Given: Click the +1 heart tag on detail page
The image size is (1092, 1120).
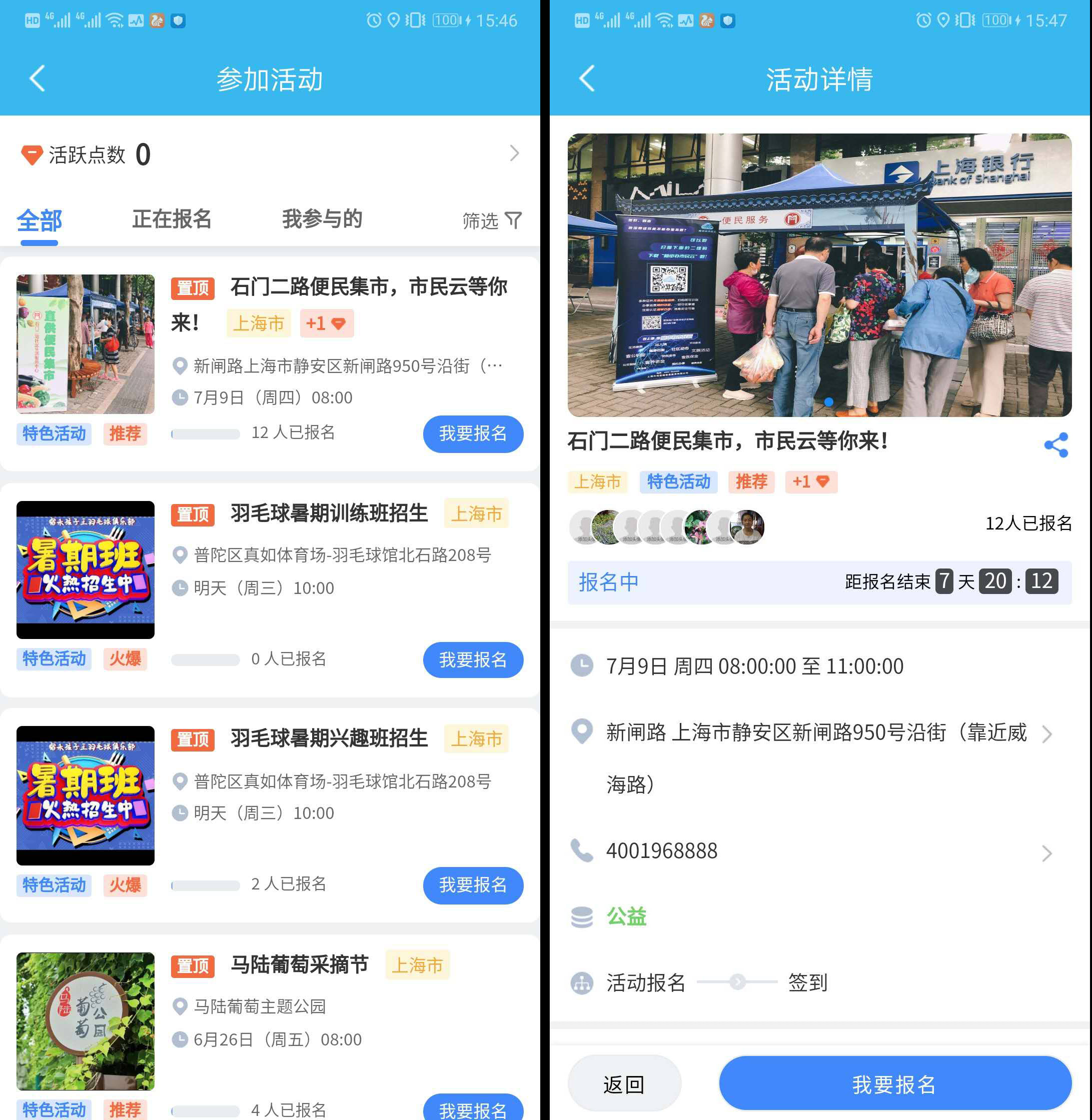Looking at the screenshot, I should click(x=811, y=482).
